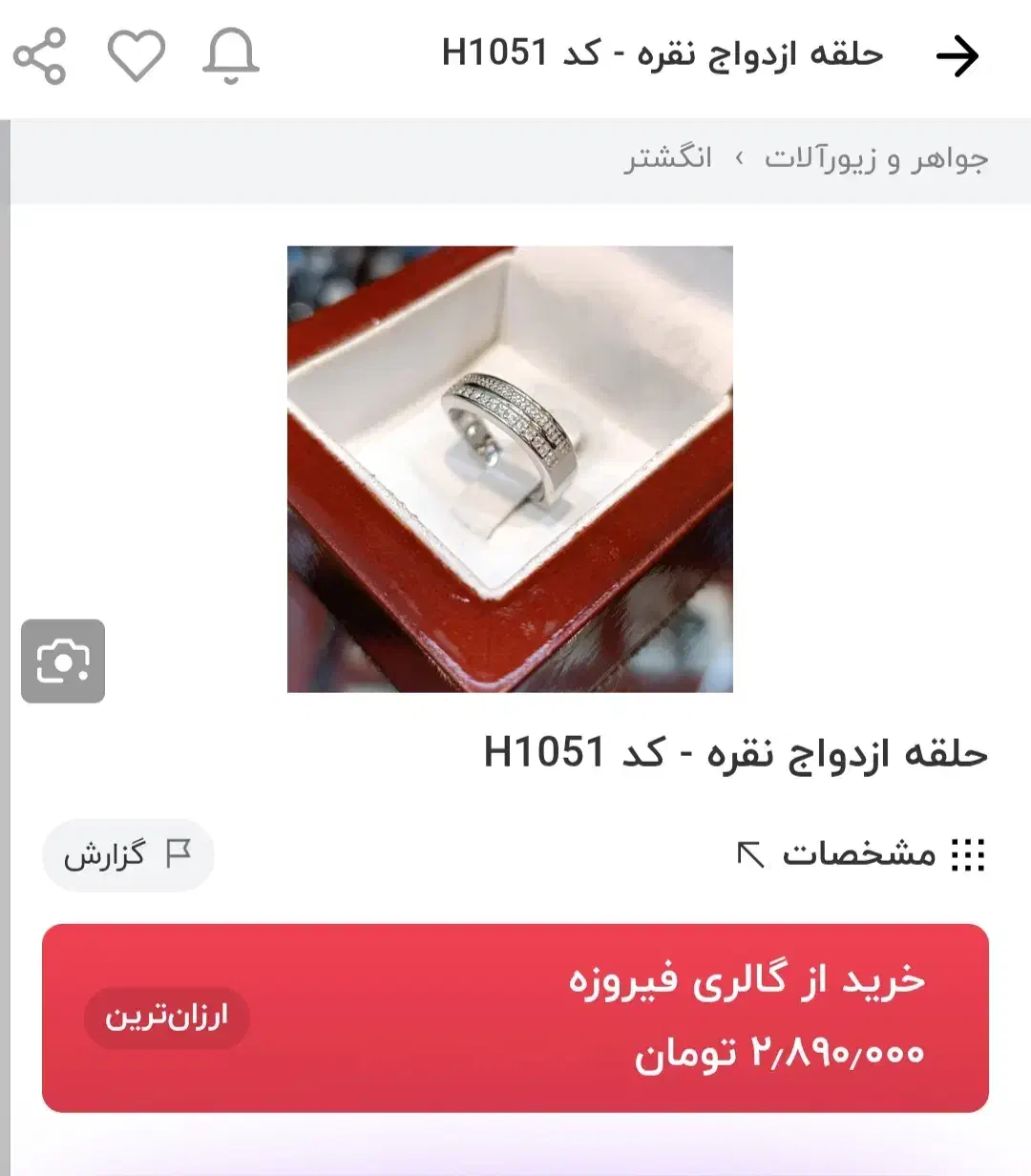Add ring to favorites with heart icon
Screen dimensions: 1031x1176
(x=136, y=55)
